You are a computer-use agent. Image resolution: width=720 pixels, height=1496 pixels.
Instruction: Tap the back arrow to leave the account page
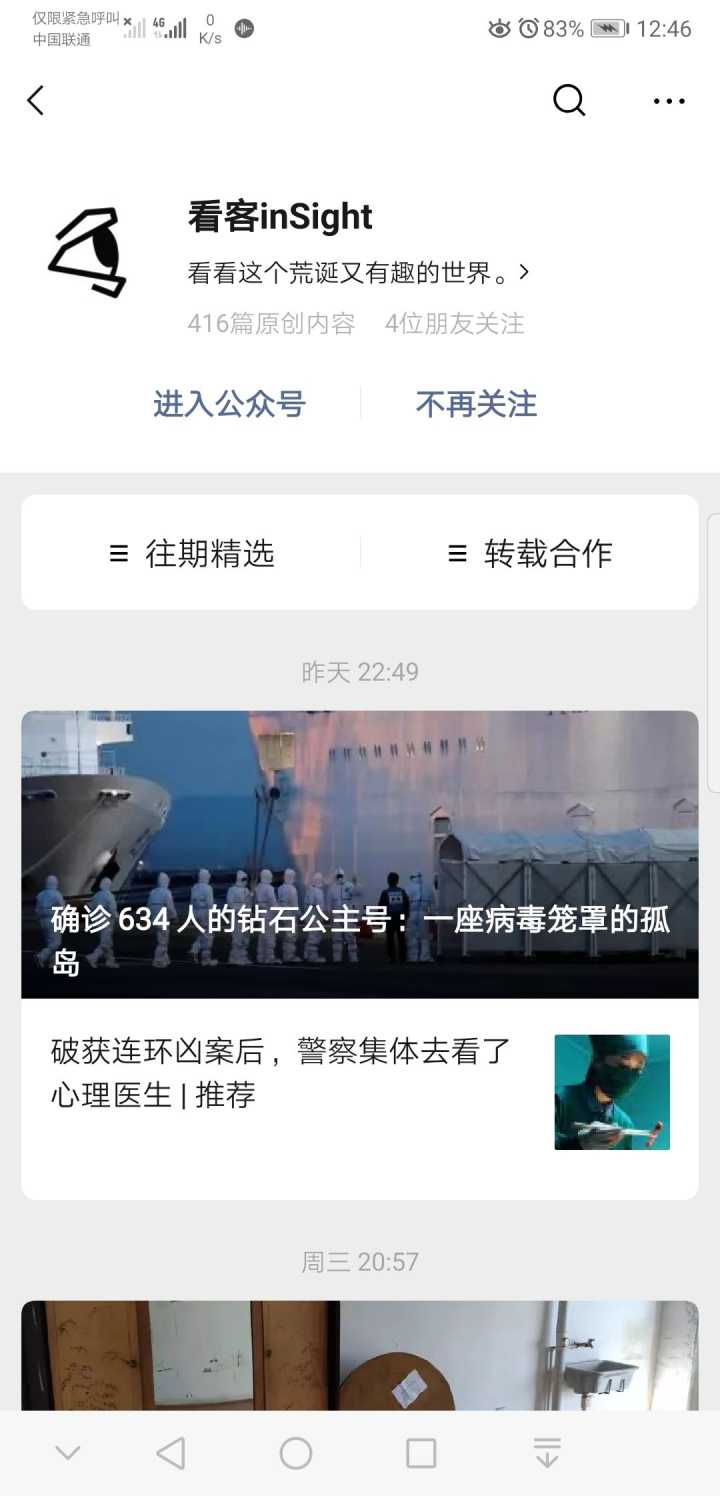click(36, 100)
